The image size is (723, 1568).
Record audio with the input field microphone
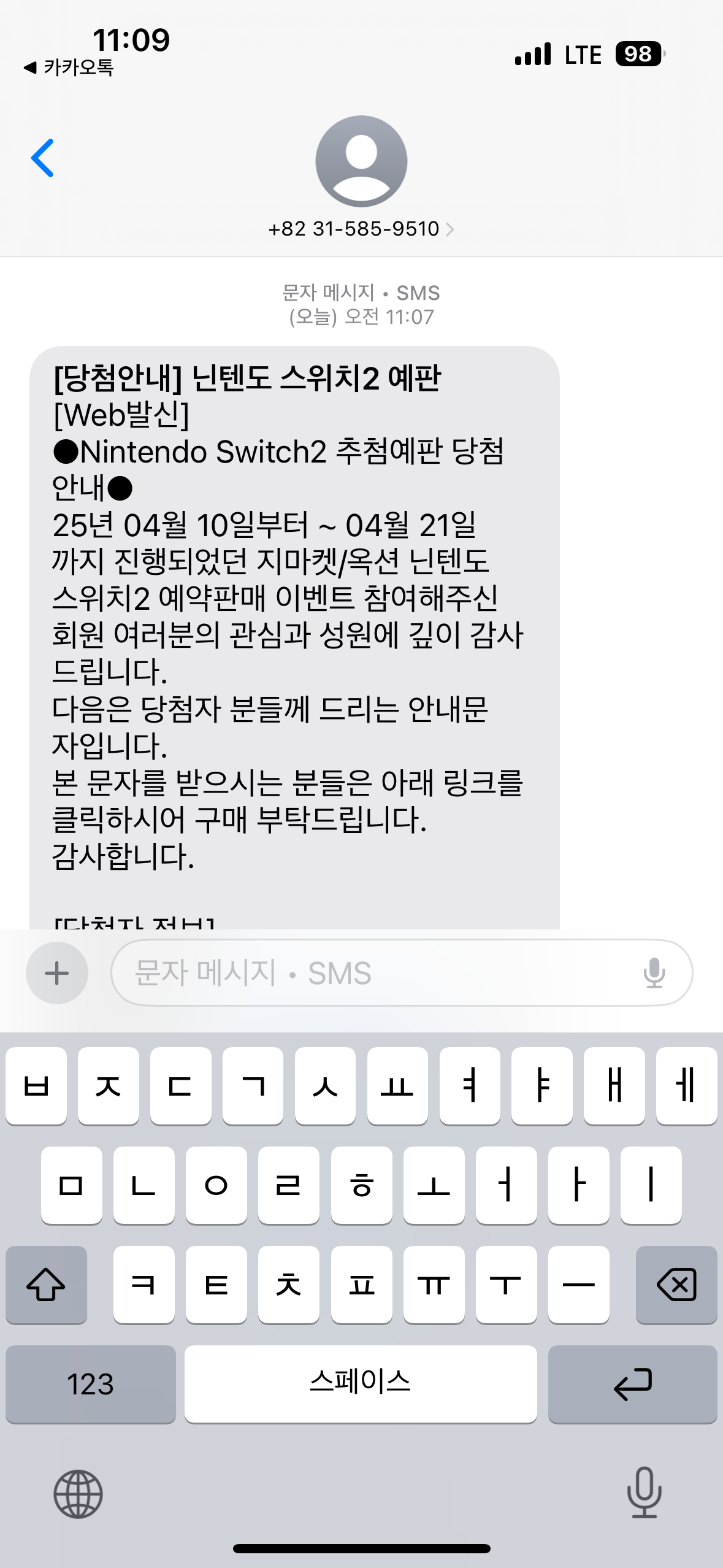[654, 973]
